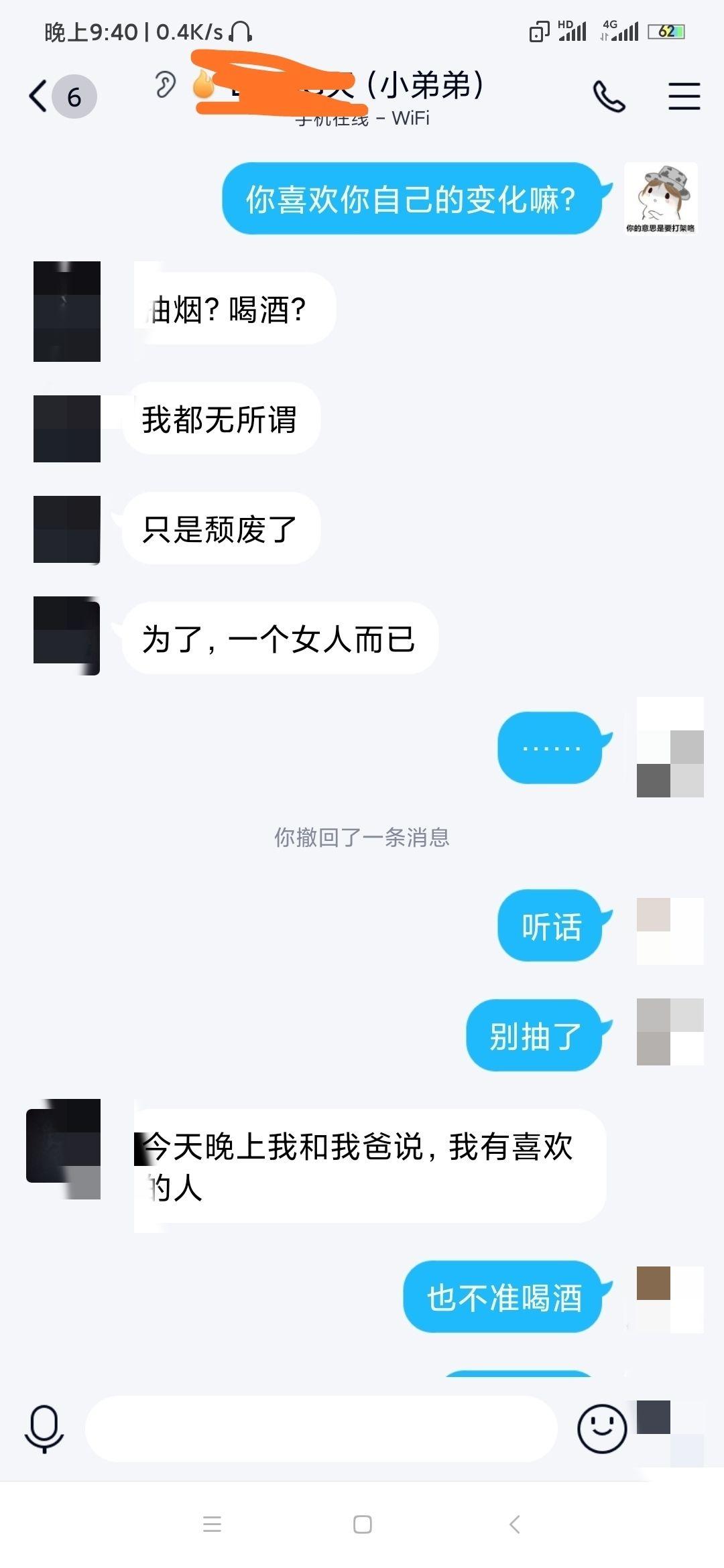
Task: Tap the sender avatar beside 只是颓废了
Action: coord(66,529)
